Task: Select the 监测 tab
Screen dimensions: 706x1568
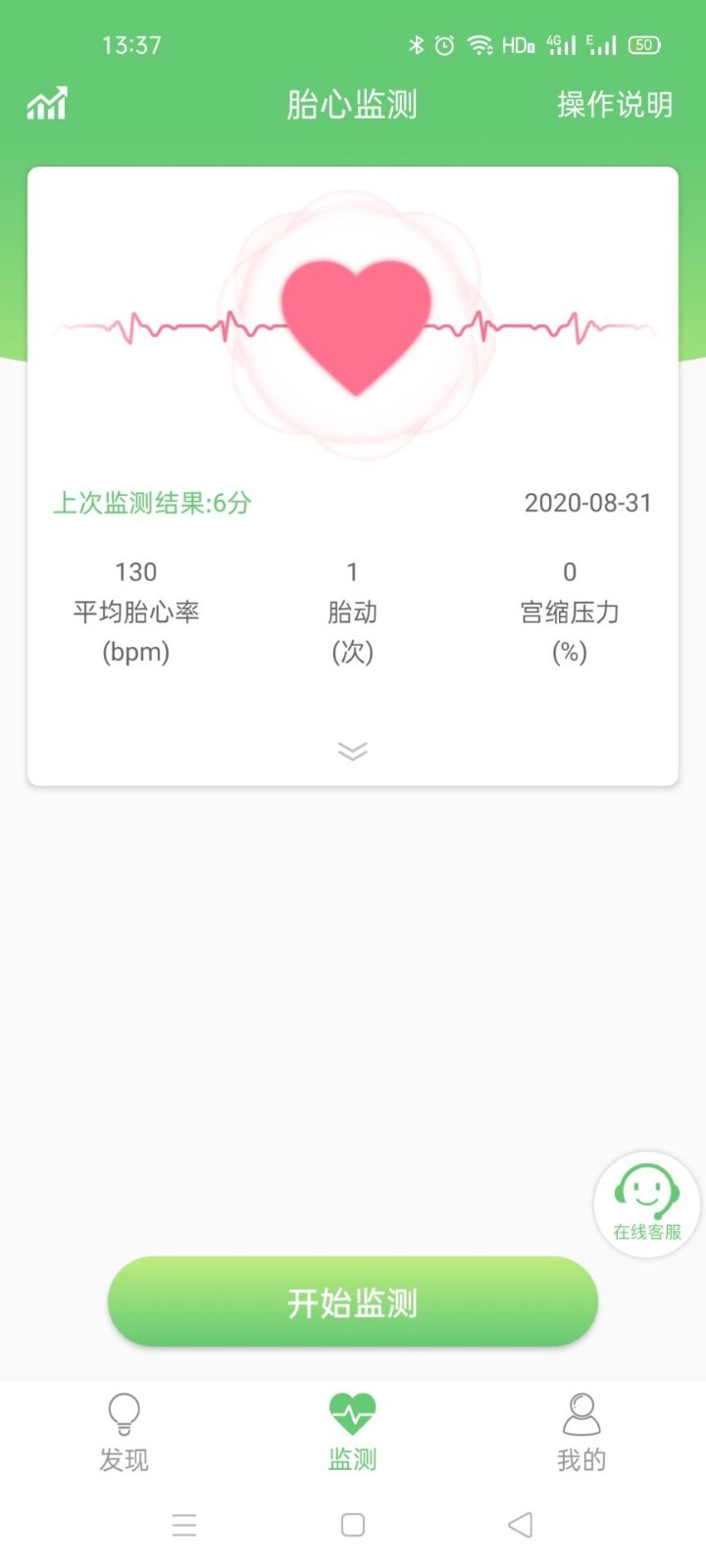Action: click(x=352, y=1433)
